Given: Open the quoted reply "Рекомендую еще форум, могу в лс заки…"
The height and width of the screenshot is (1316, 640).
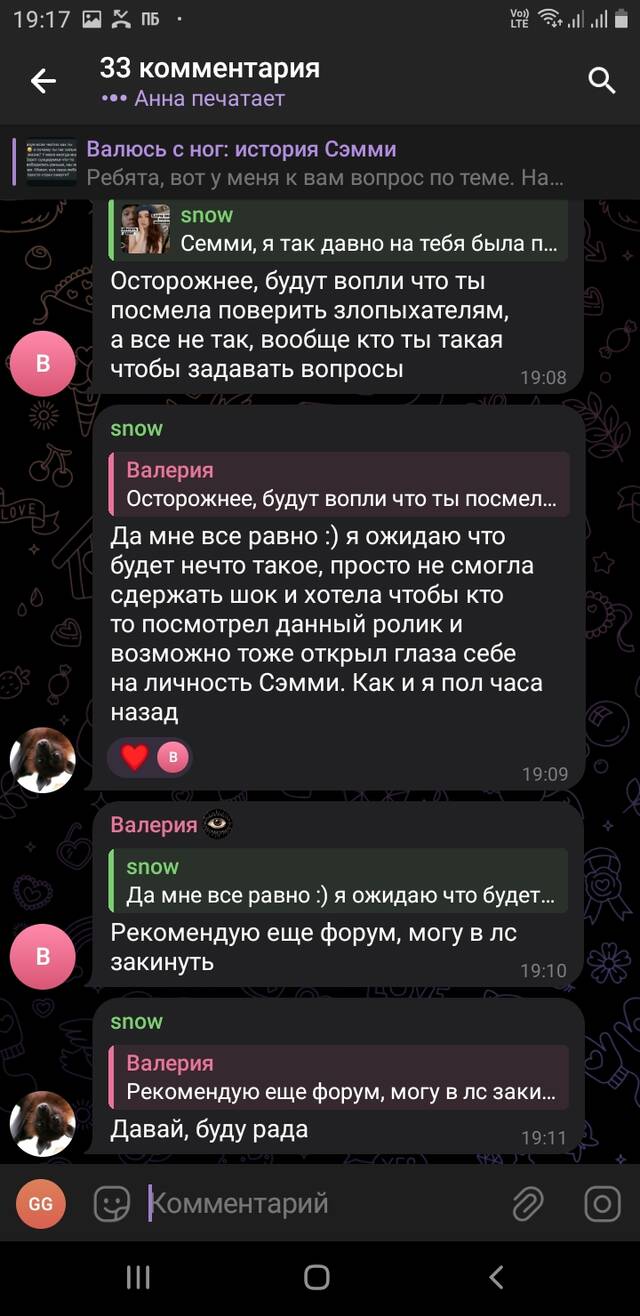Looking at the screenshot, I should [339, 1077].
